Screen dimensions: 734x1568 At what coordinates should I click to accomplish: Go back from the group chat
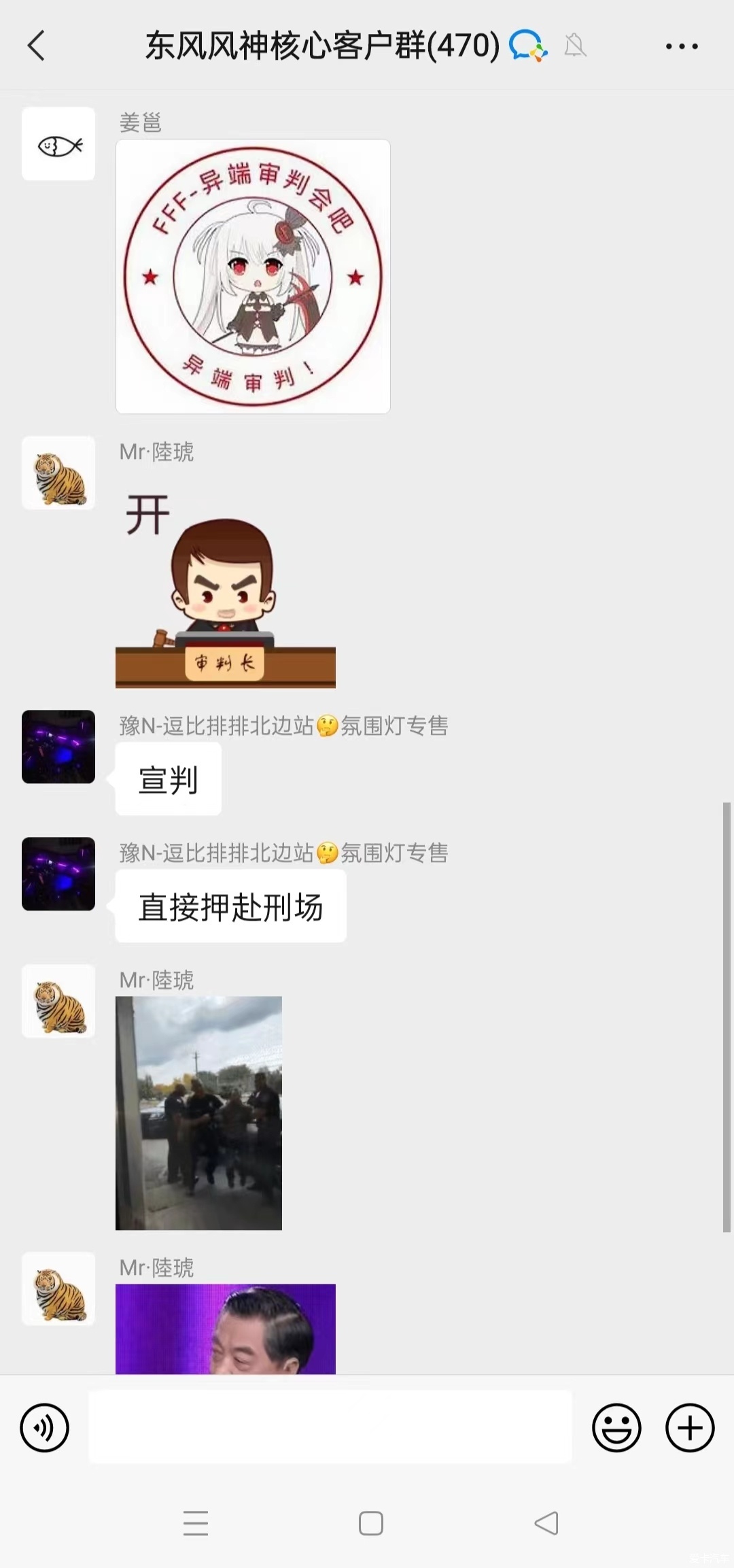point(37,46)
